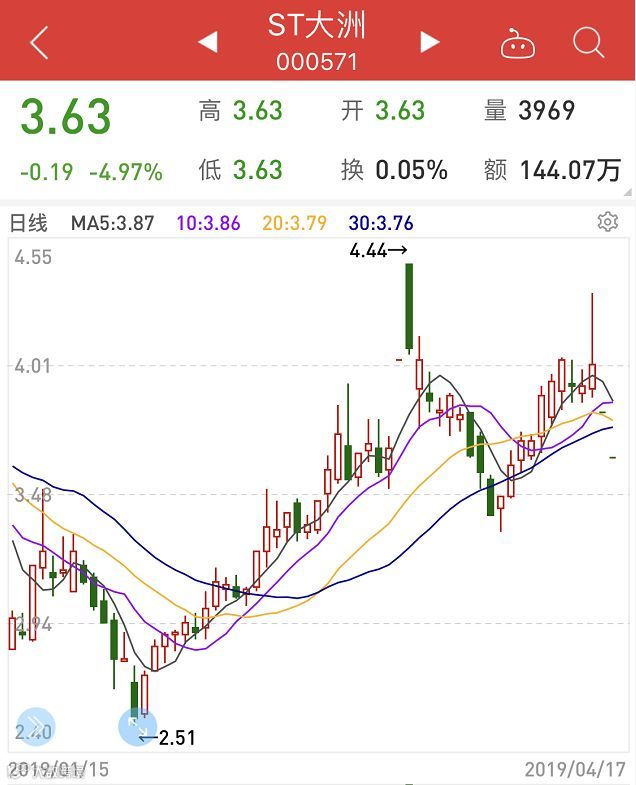
Task: Go back to the previous page
Action: coord(39,42)
